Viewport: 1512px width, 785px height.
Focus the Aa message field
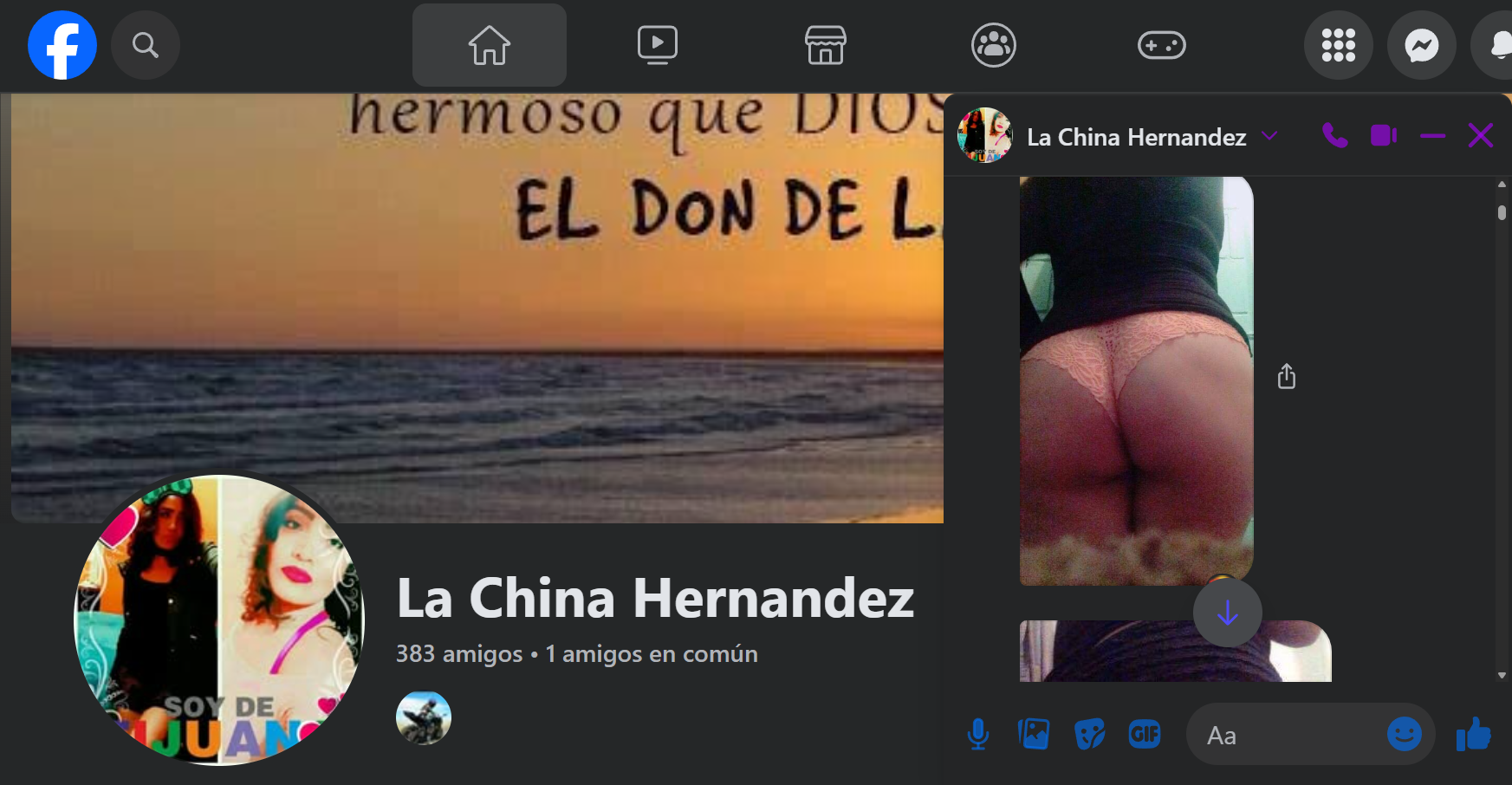tap(1291, 735)
